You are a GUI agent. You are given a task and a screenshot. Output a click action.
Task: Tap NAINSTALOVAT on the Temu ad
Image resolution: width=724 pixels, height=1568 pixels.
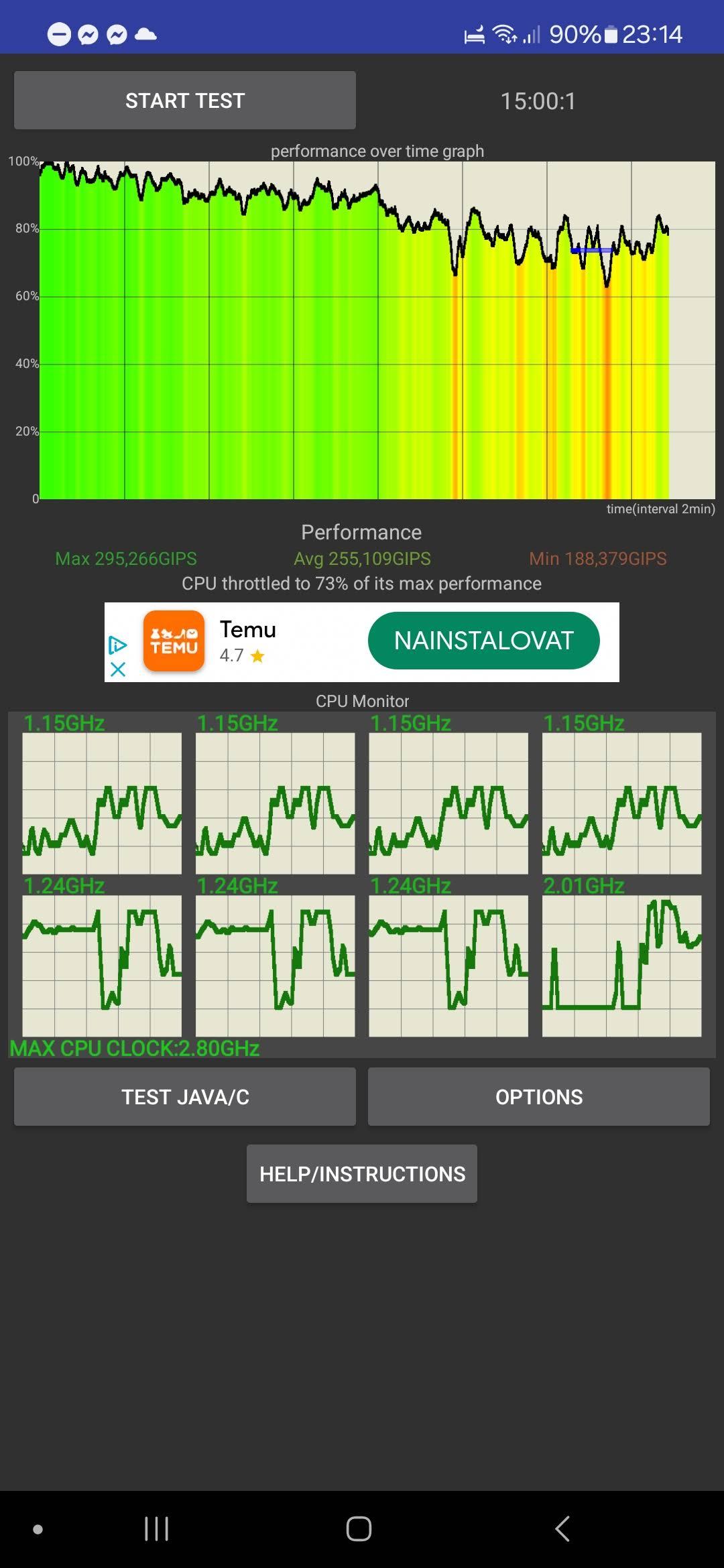[484, 641]
